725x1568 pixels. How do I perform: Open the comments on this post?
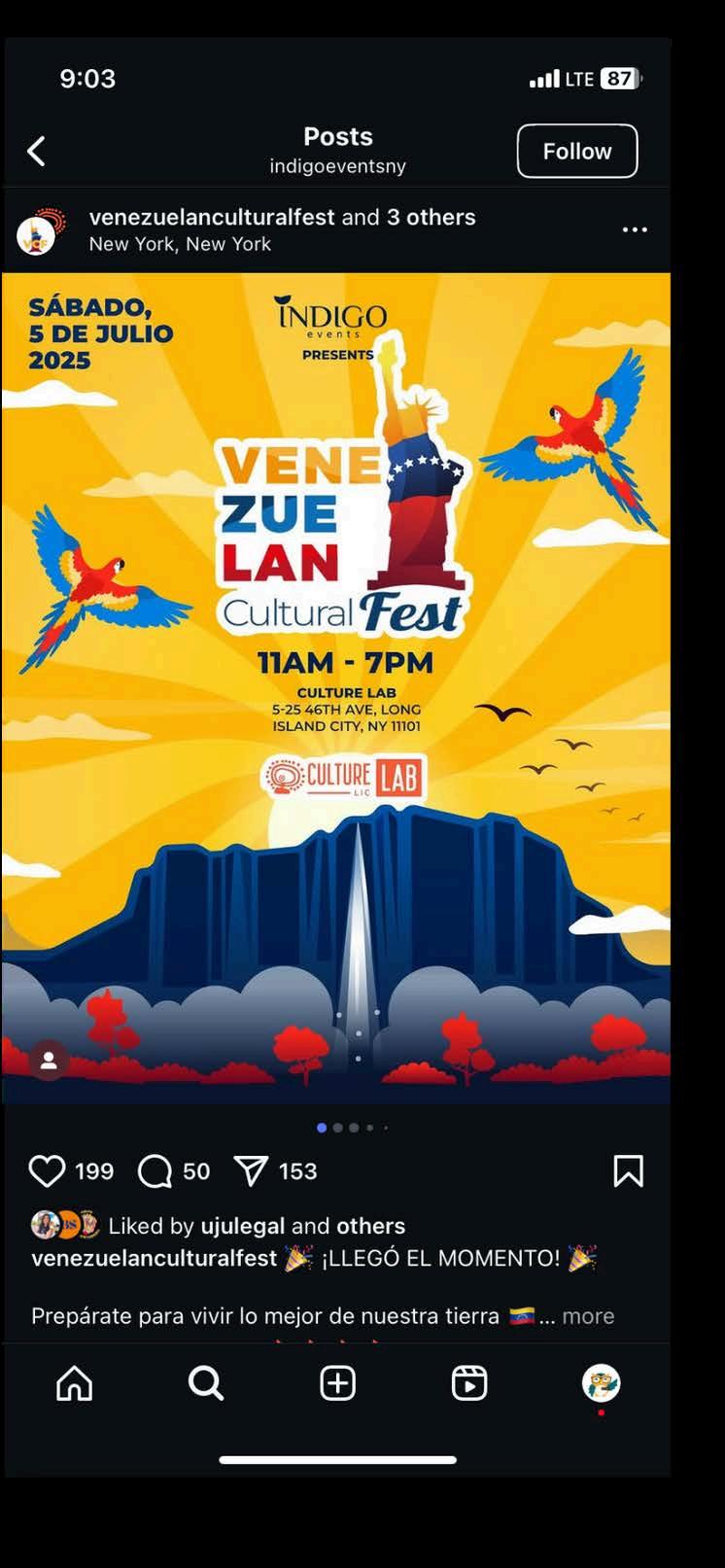pyautogui.click(x=155, y=1171)
